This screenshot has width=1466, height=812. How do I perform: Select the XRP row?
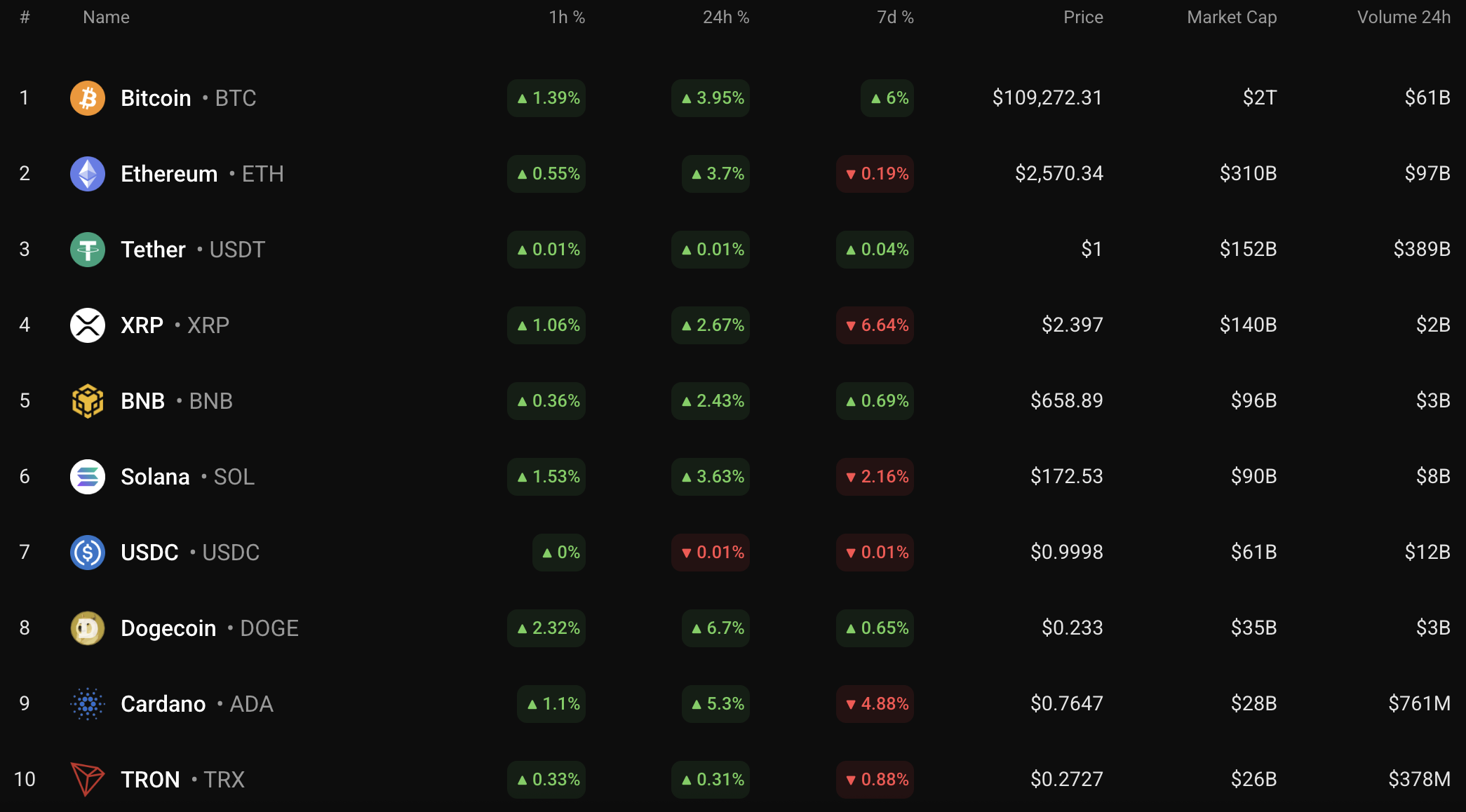tap(142, 325)
